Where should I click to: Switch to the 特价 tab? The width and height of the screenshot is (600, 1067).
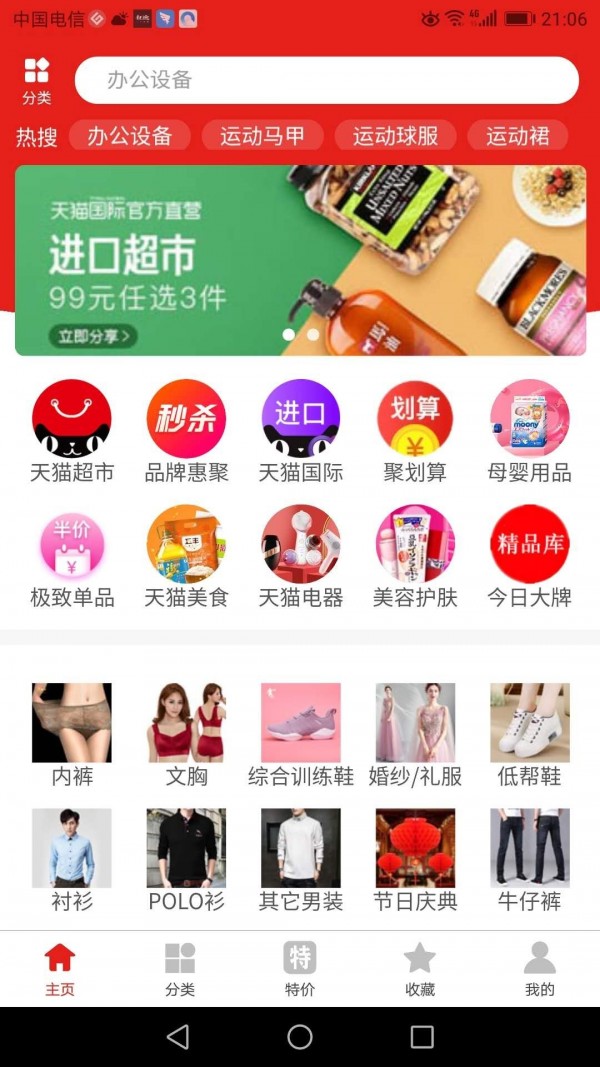300,968
